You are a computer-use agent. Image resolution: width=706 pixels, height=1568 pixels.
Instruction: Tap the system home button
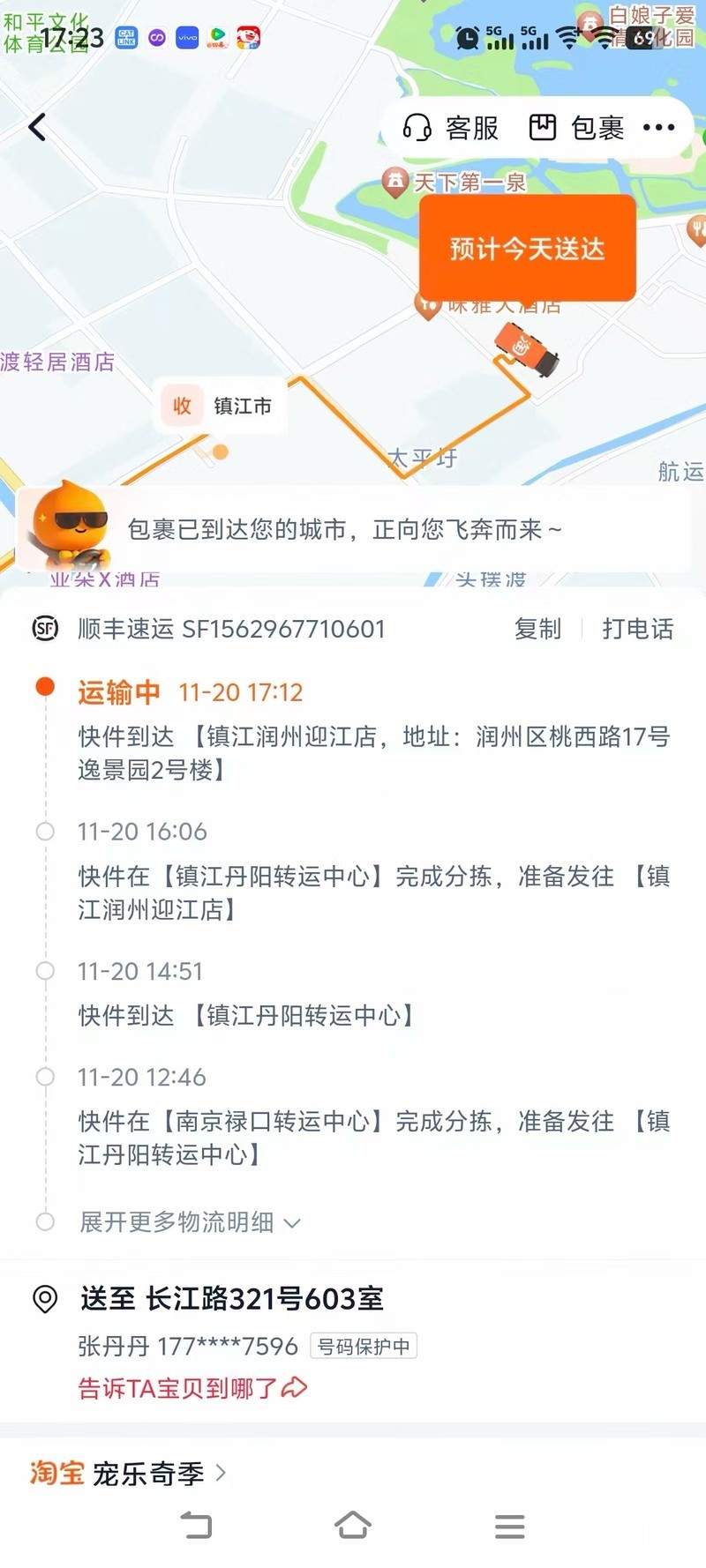click(352, 1525)
